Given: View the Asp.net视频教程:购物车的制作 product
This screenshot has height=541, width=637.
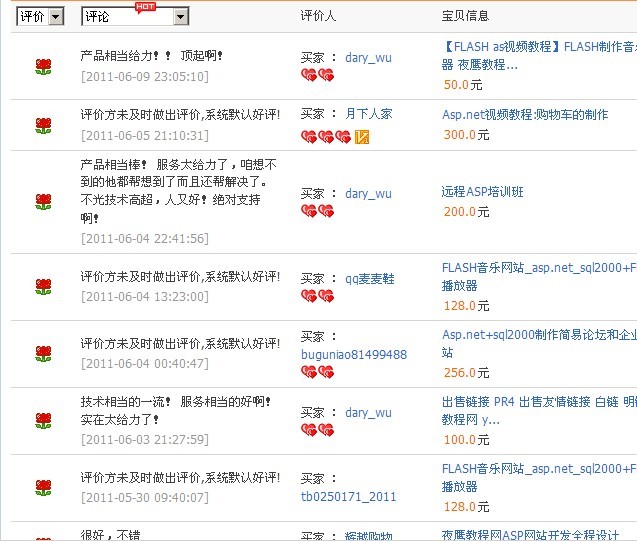Looking at the screenshot, I should tap(524, 115).
